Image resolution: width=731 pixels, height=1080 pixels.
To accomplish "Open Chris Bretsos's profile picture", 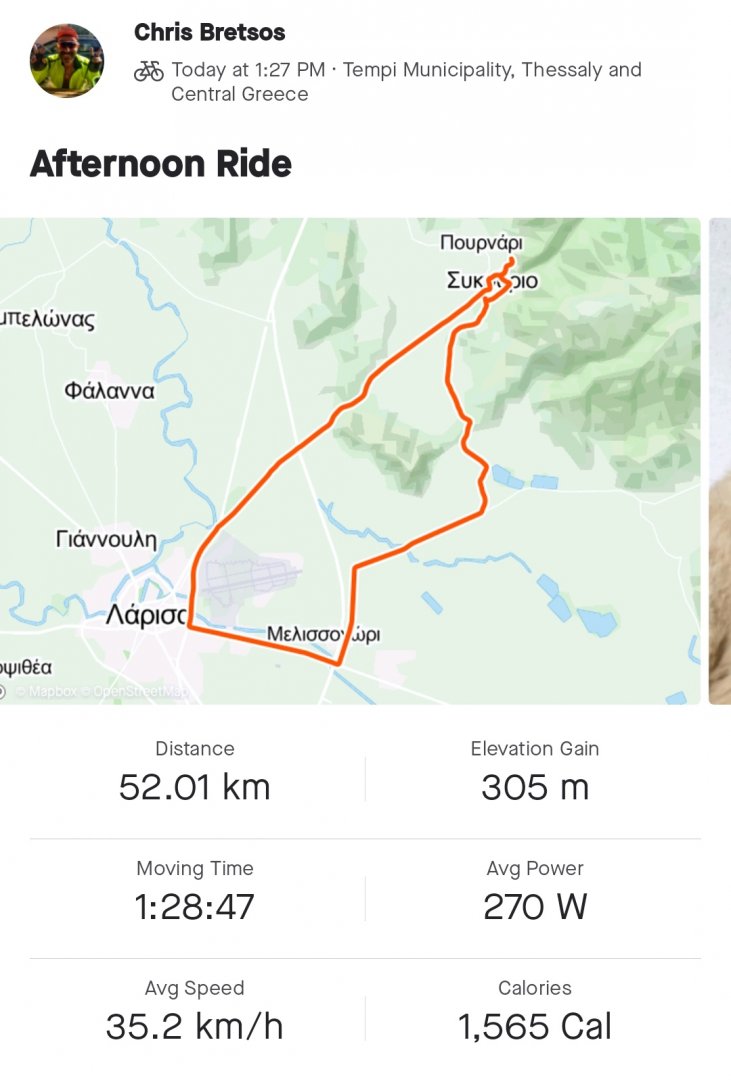I will click(x=67, y=60).
